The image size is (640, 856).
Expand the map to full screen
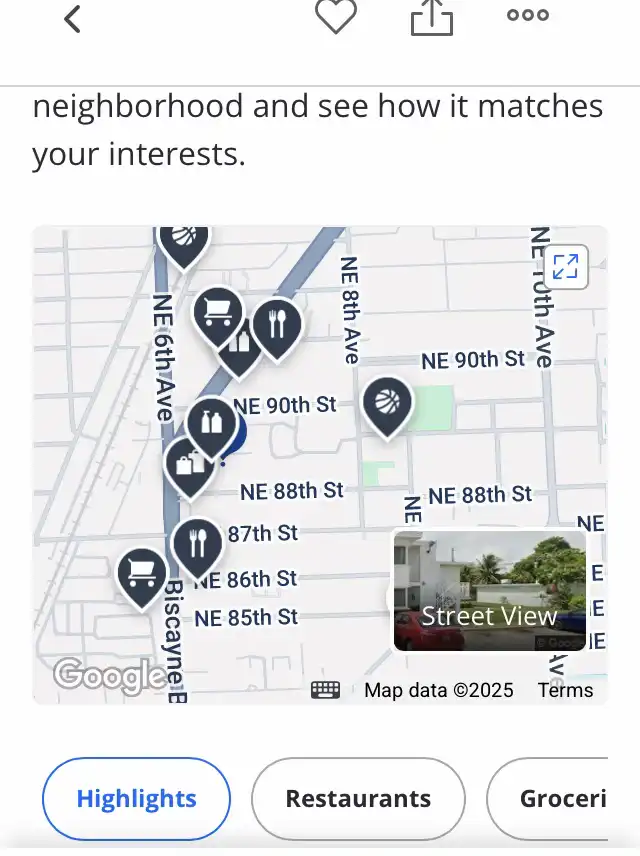pyautogui.click(x=565, y=267)
